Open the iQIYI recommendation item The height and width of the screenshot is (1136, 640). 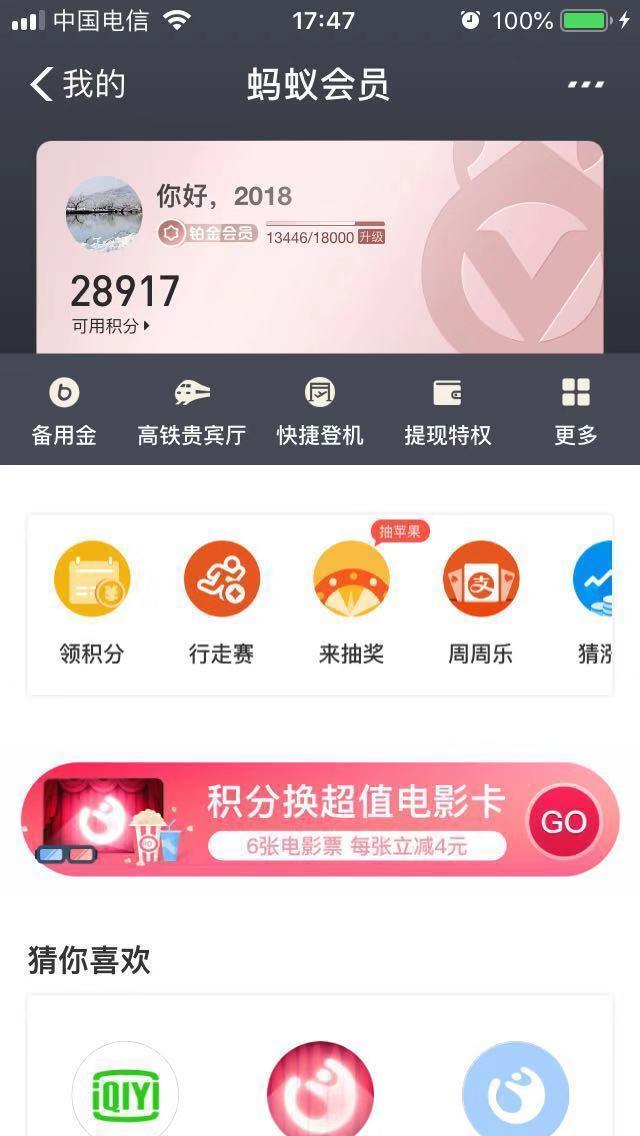coord(125,1090)
